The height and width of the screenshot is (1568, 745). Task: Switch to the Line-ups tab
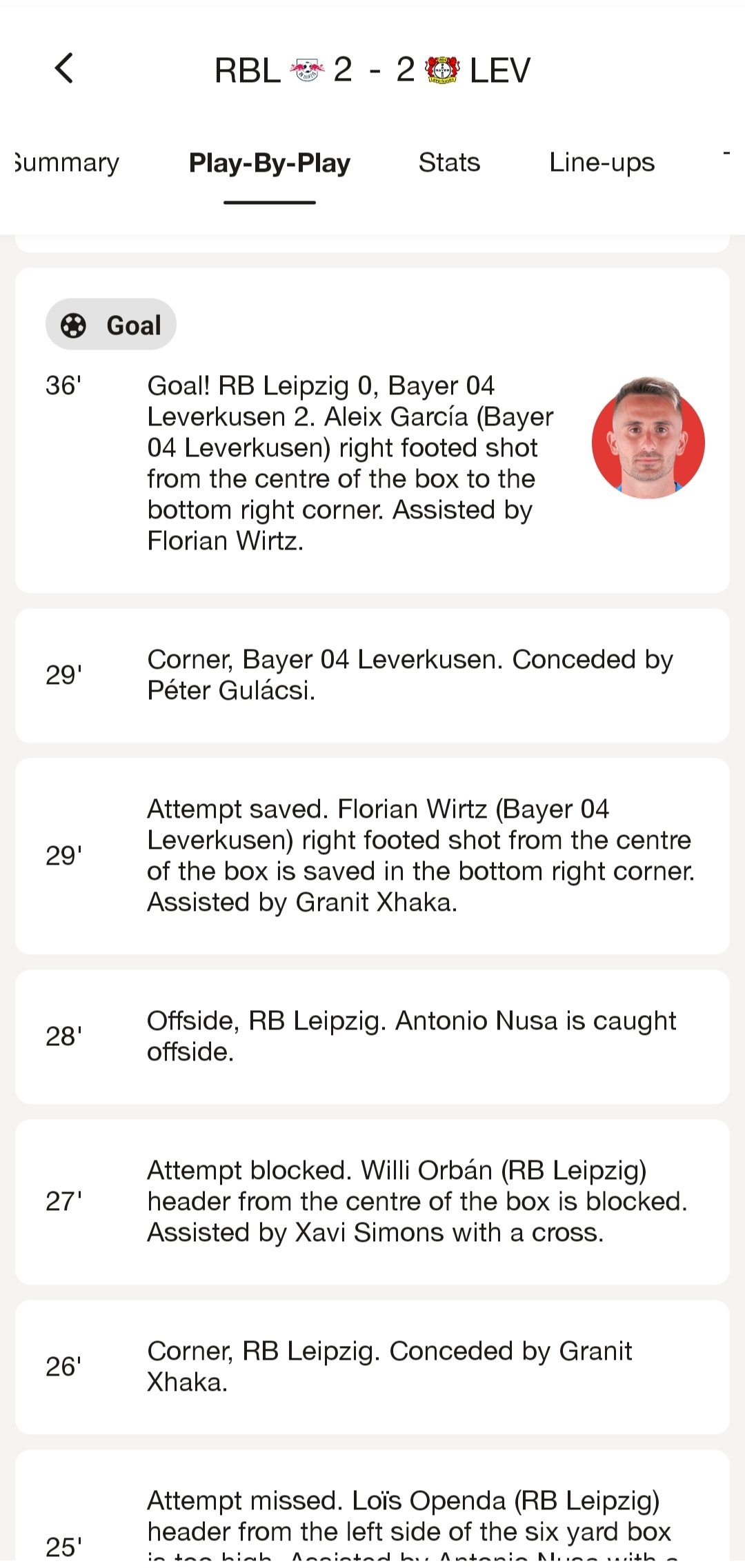602,163
